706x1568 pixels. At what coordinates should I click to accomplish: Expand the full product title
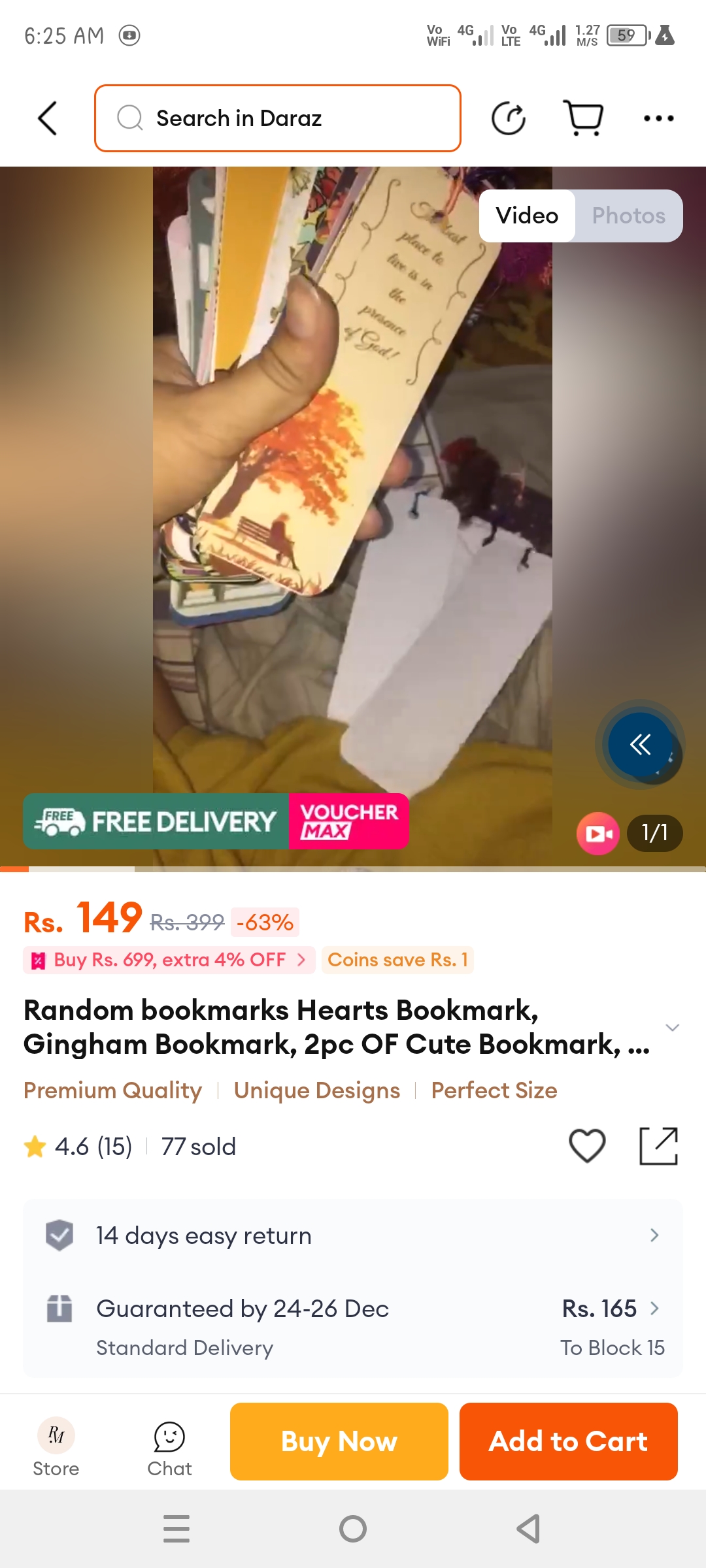[671, 1028]
